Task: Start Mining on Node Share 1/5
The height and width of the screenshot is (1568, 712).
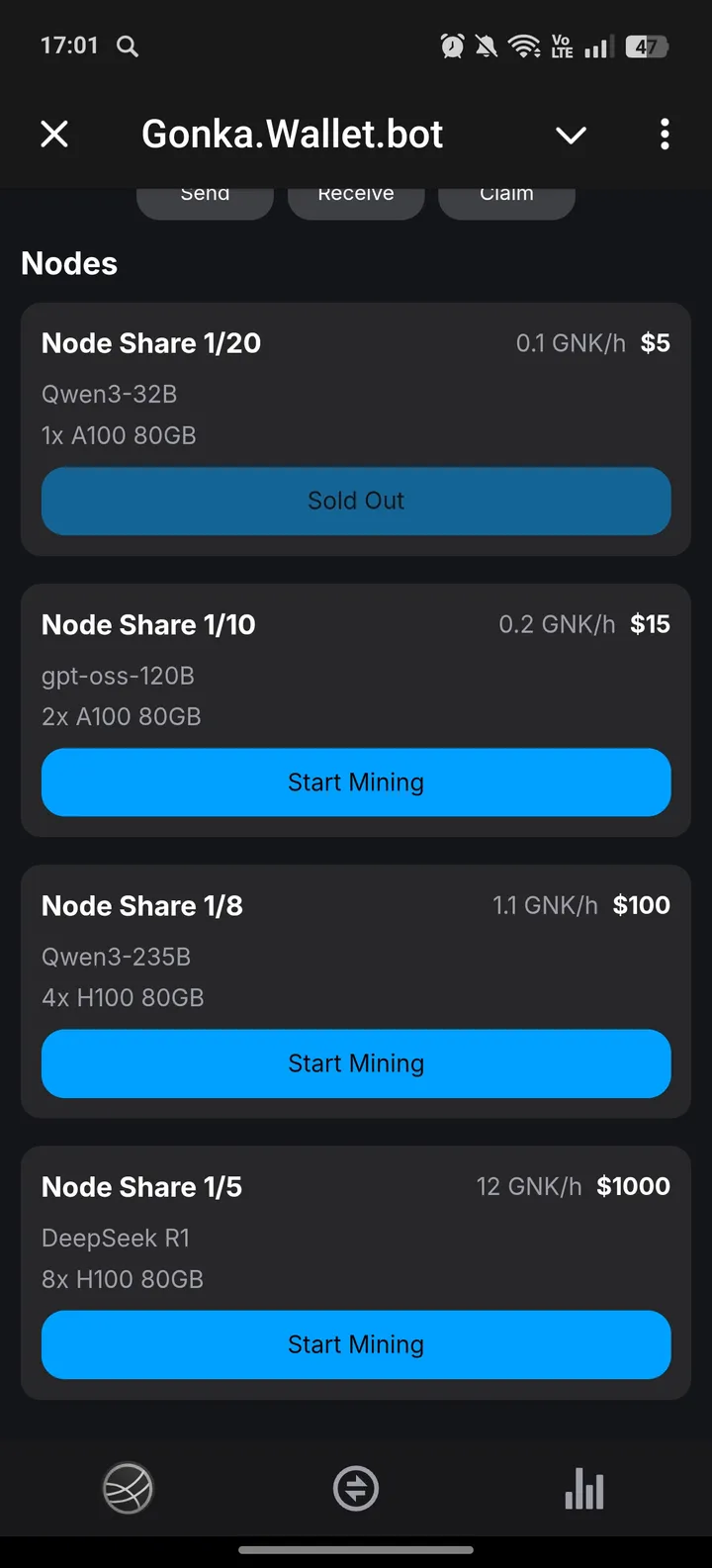Action: [356, 1344]
